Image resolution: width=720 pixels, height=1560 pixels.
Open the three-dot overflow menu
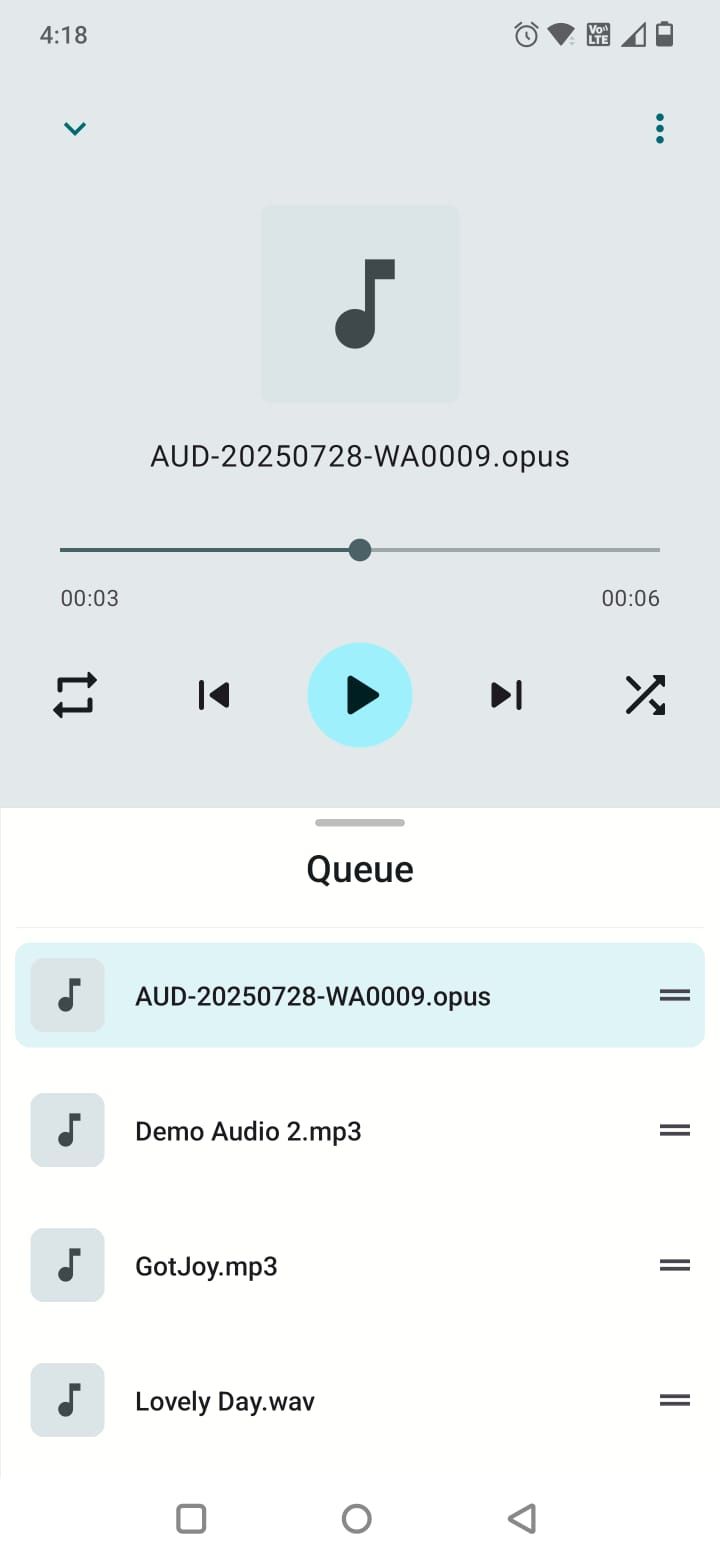(659, 129)
